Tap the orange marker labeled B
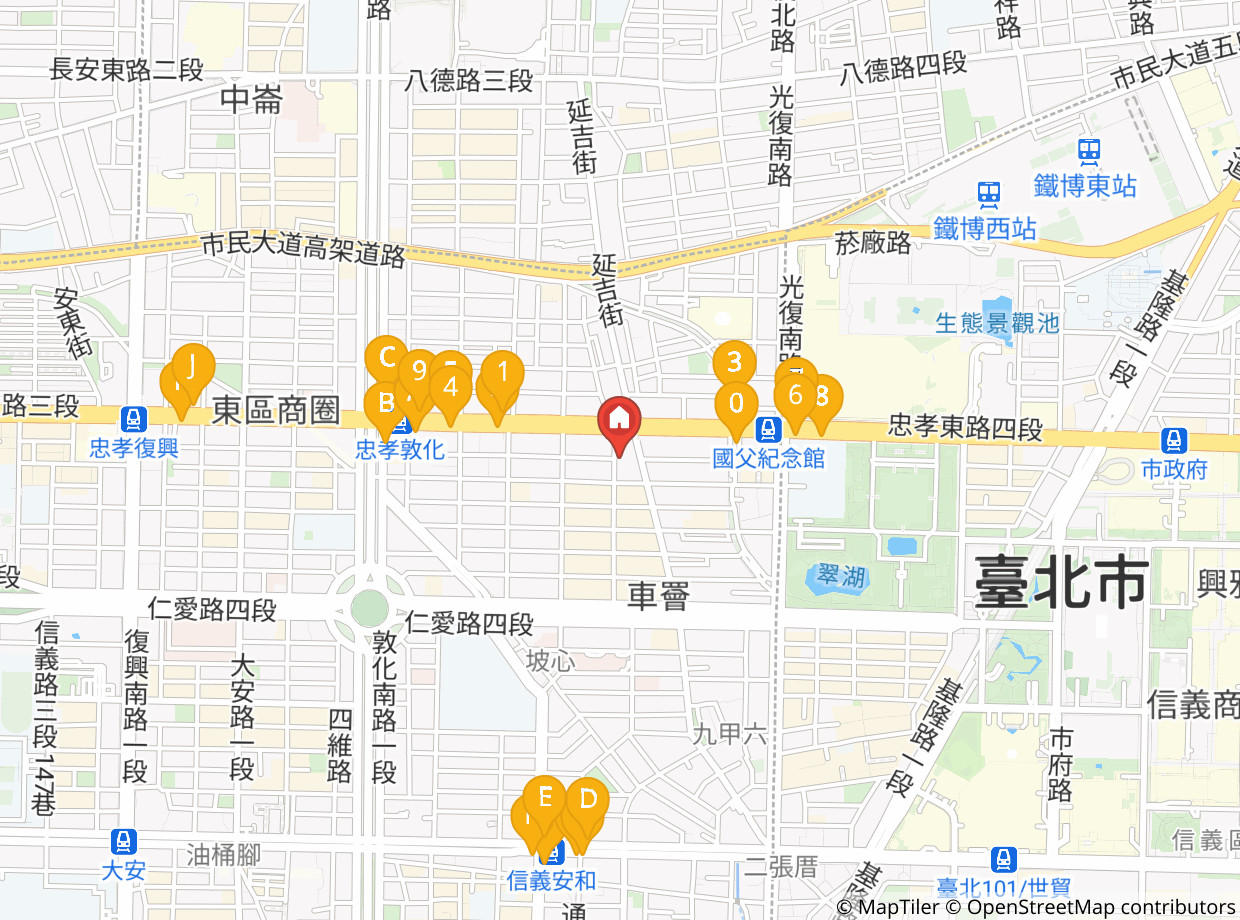The width and height of the screenshot is (1240, 920). (384, 404)
